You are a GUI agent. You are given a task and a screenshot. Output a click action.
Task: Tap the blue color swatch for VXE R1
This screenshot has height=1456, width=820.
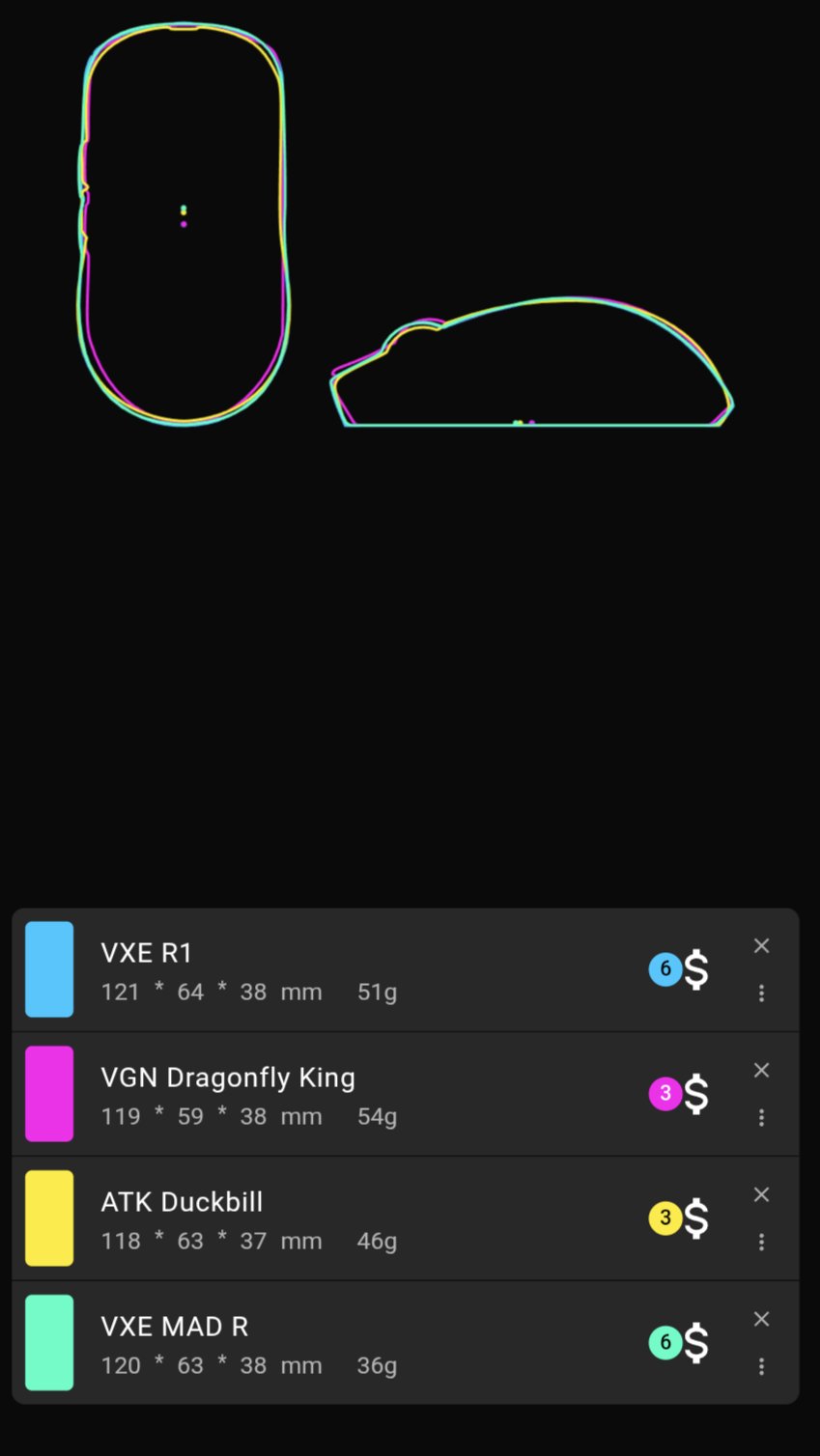tap(49, 969)
